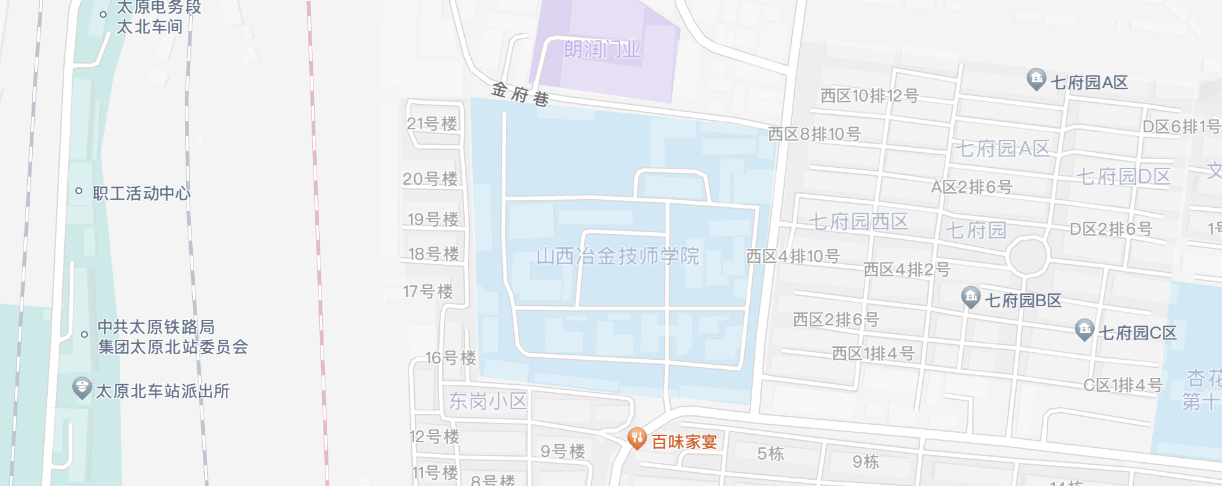This screenshot has height=486, width=1222.
Task: Select 中共太原铁路局集团太原北站委员会 marker
Action: 84,335
